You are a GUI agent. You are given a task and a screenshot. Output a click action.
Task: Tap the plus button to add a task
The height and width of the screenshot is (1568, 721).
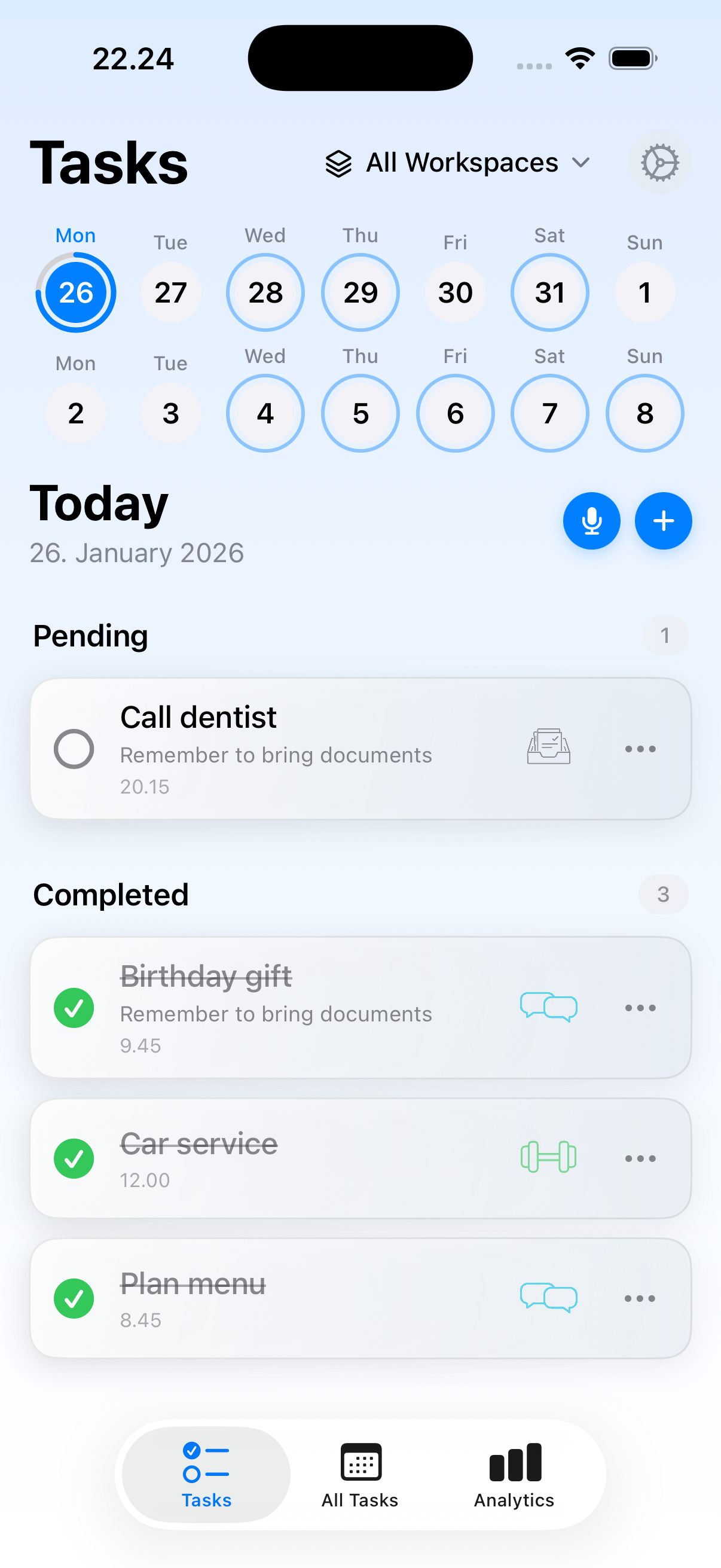pos(662,520)
